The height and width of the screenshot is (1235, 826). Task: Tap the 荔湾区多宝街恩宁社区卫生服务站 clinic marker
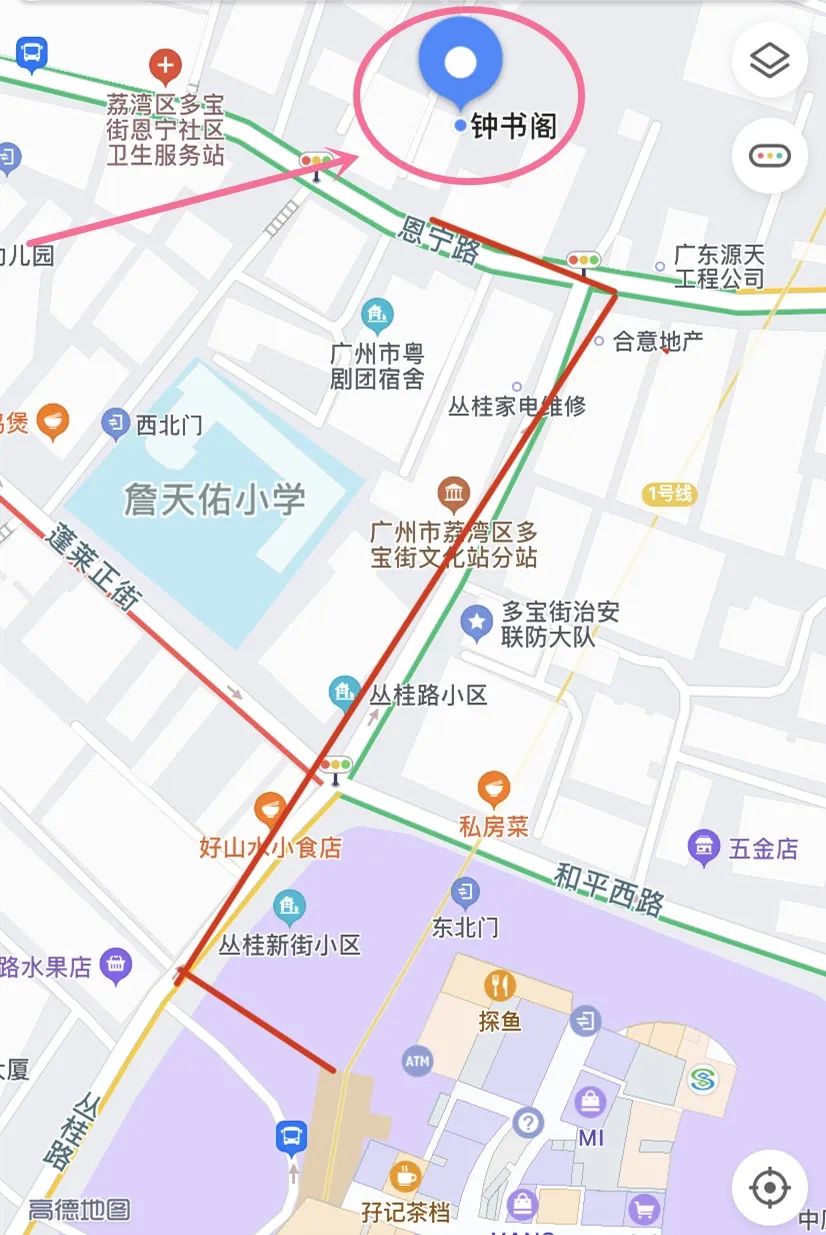point(165,68)
